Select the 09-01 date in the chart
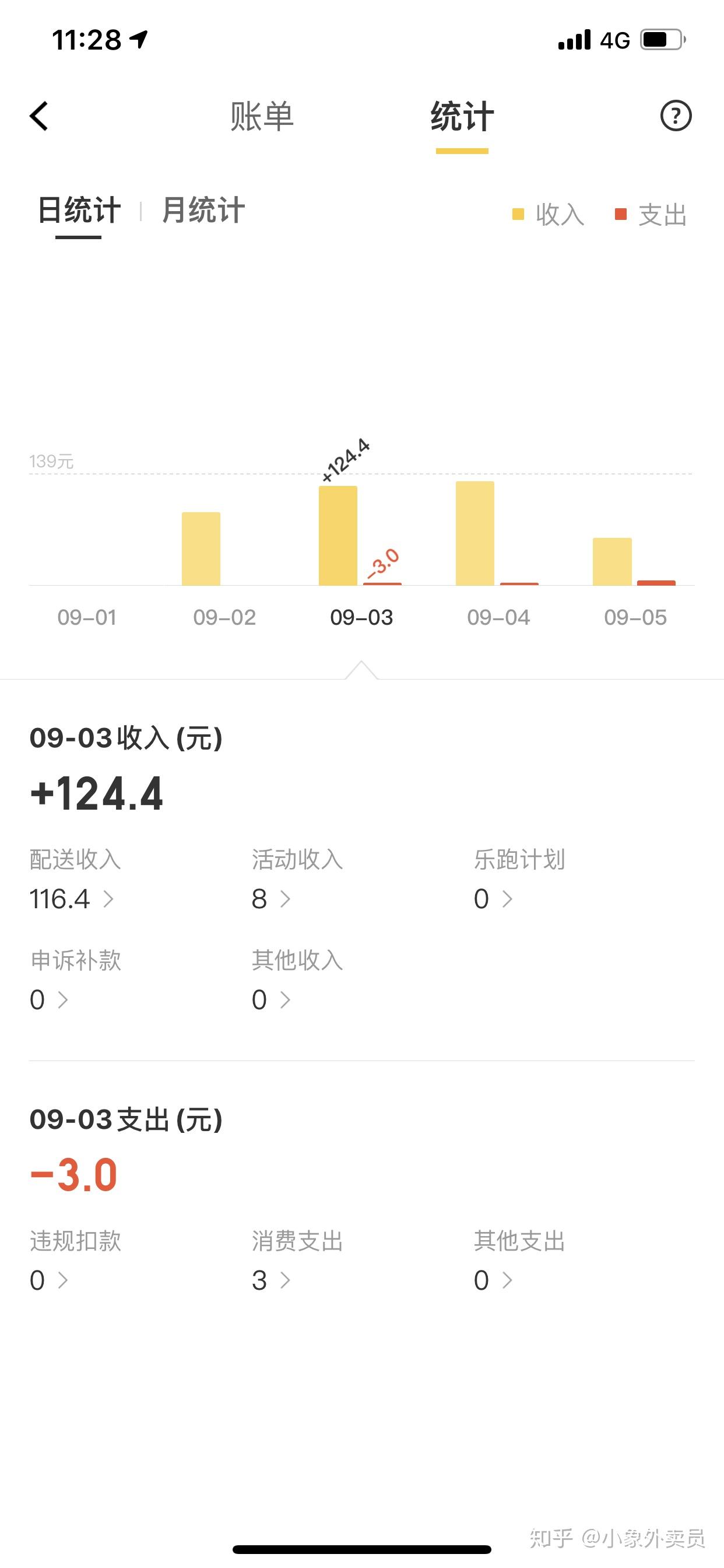724x1568 pixels. 87,617
